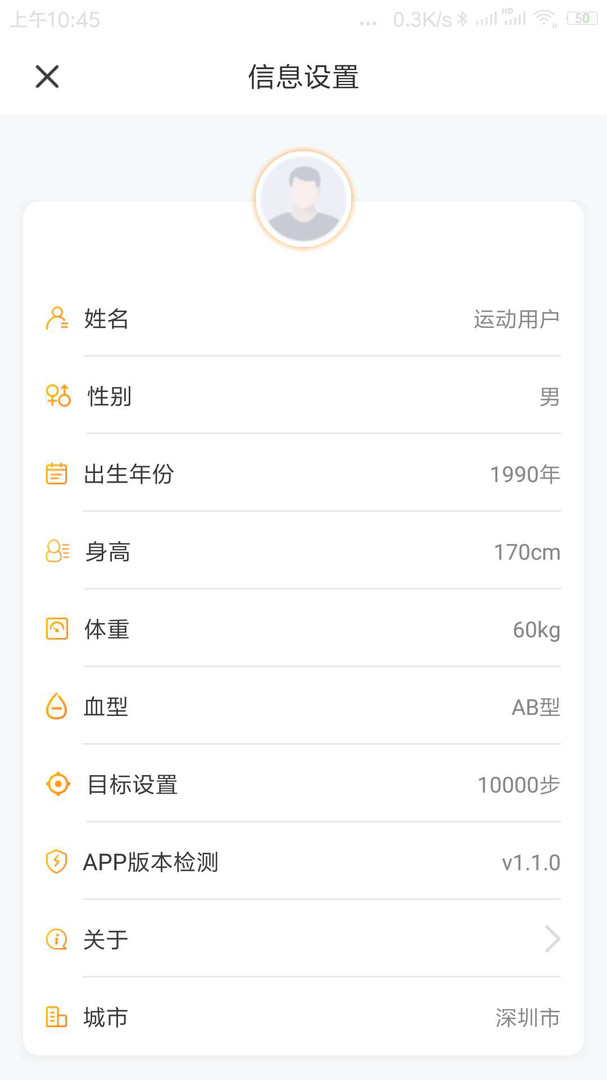Choose a different 血型 blood type
The image size is (607, 1080).
[303, 707]
